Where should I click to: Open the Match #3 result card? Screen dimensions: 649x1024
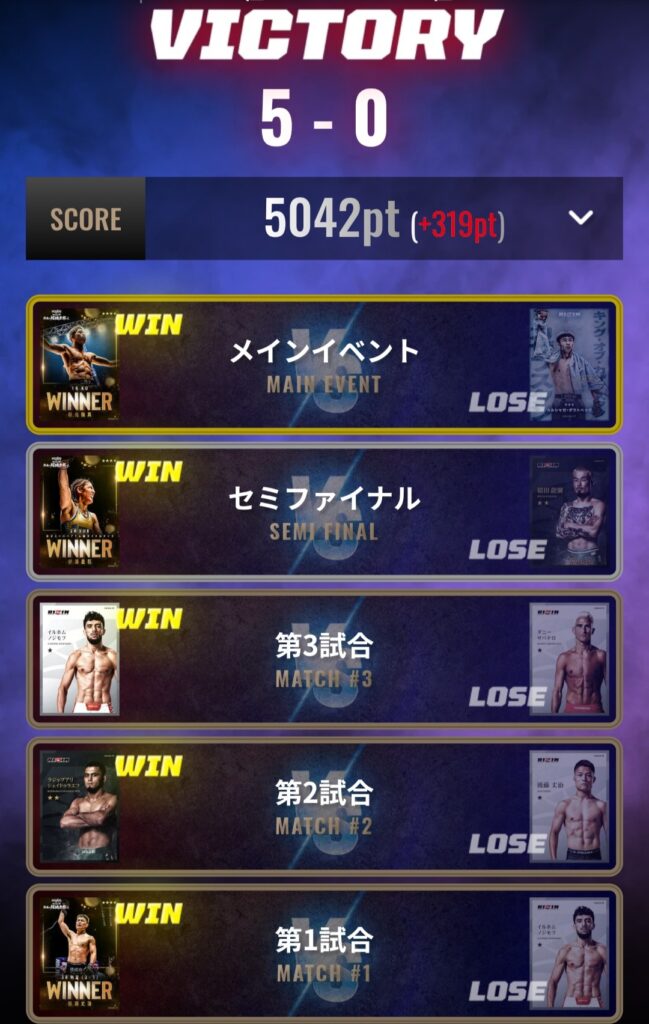[324, 658]
